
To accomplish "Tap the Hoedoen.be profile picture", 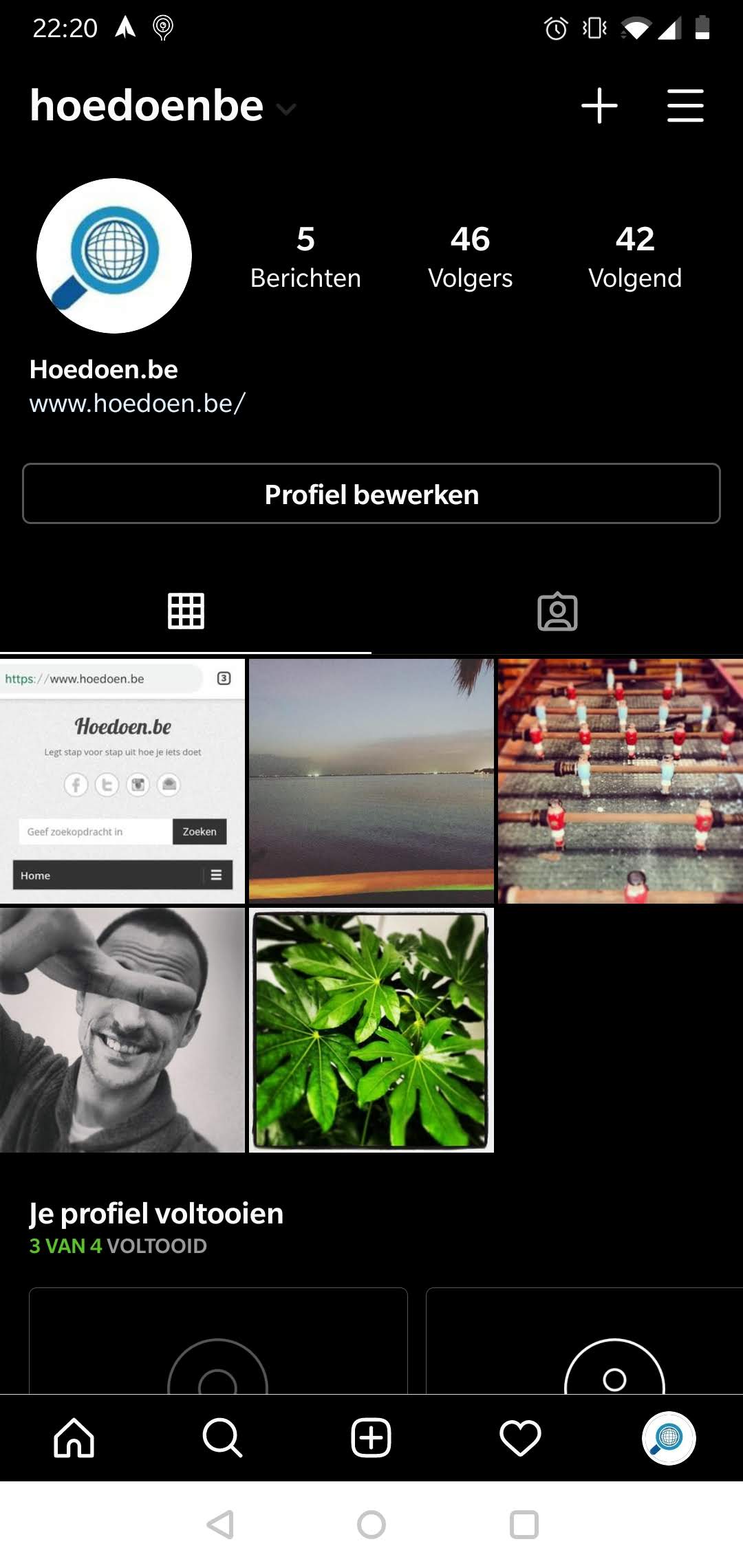I will 114,256.
